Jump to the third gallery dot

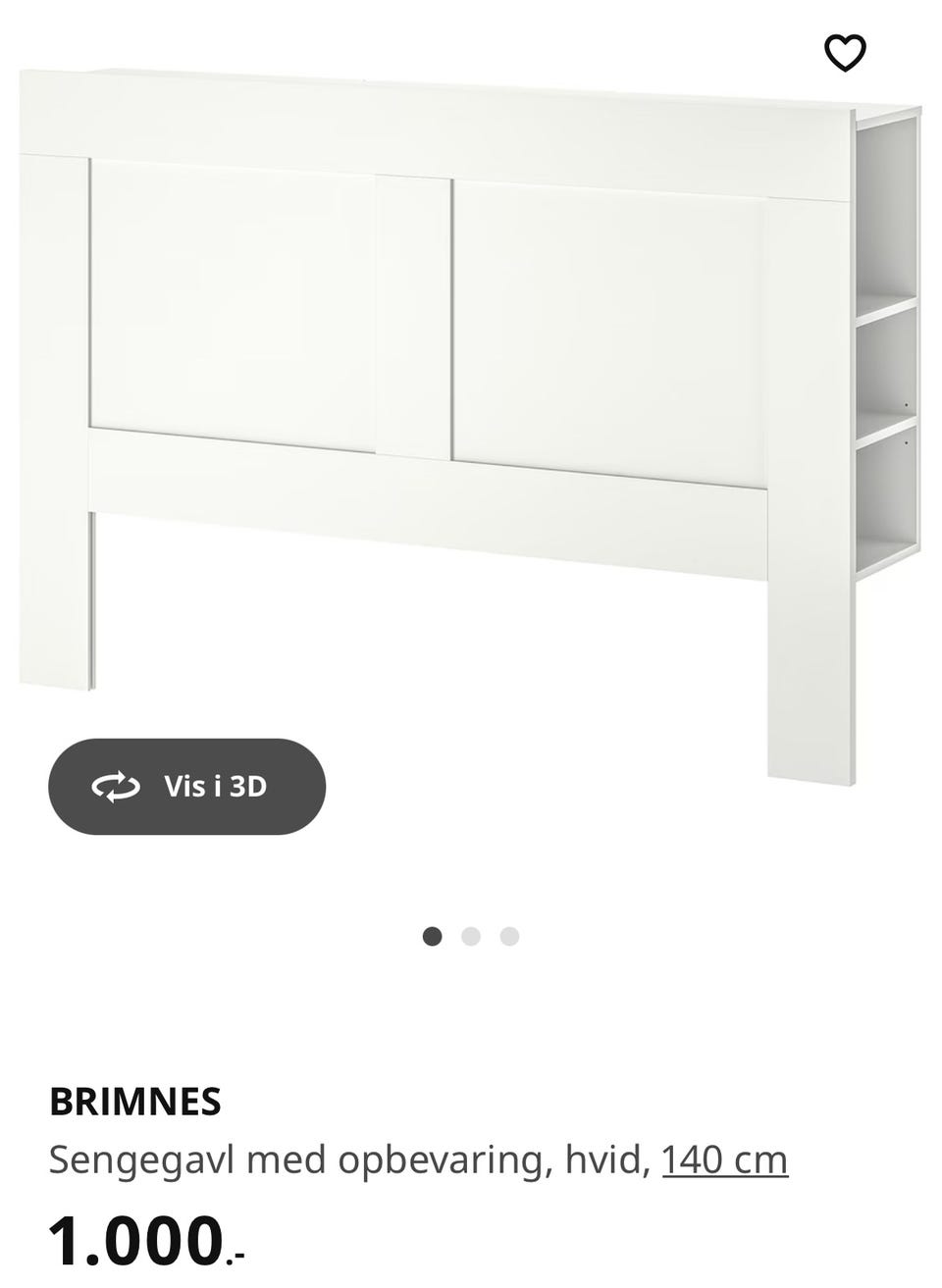click(507, 936)
